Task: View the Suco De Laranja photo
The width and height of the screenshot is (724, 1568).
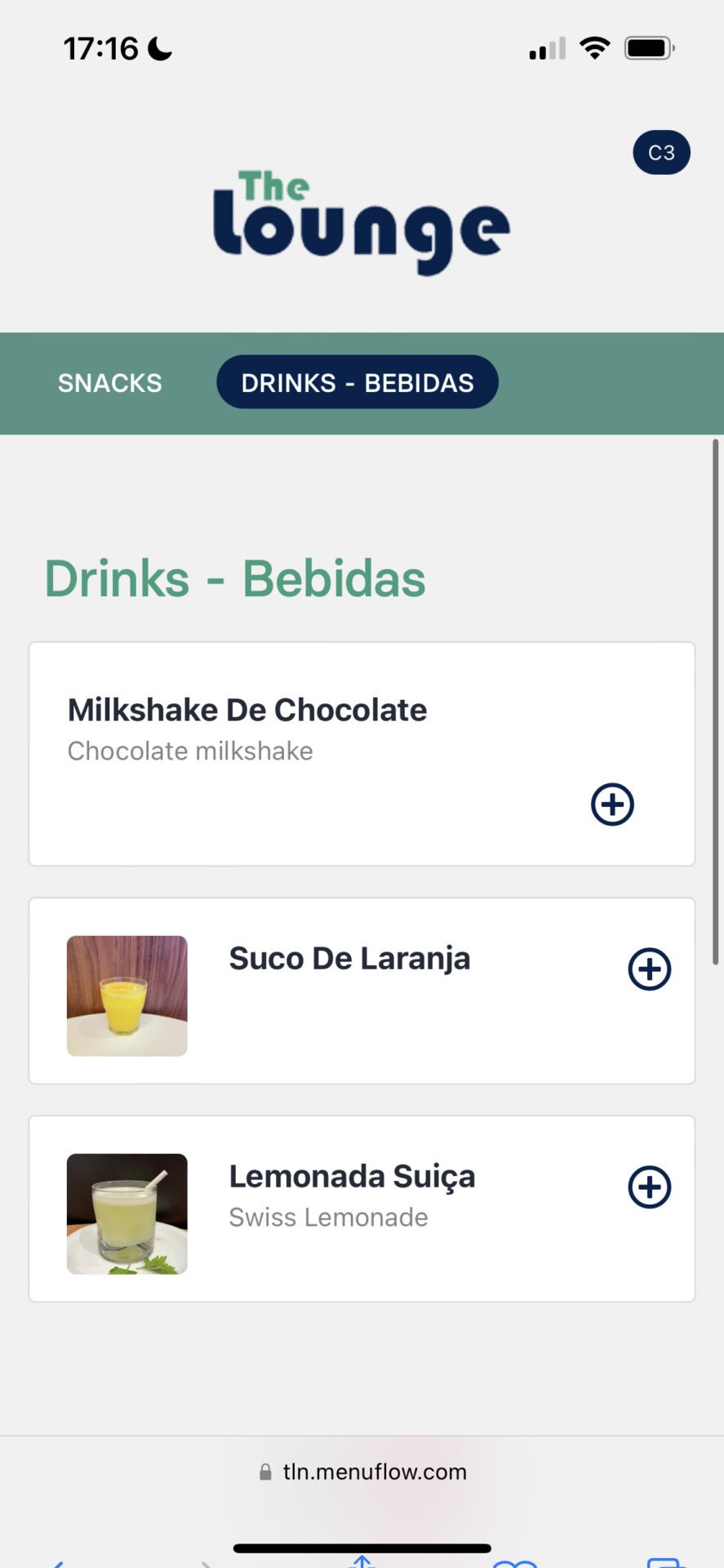Action: (x=127, y=996)
